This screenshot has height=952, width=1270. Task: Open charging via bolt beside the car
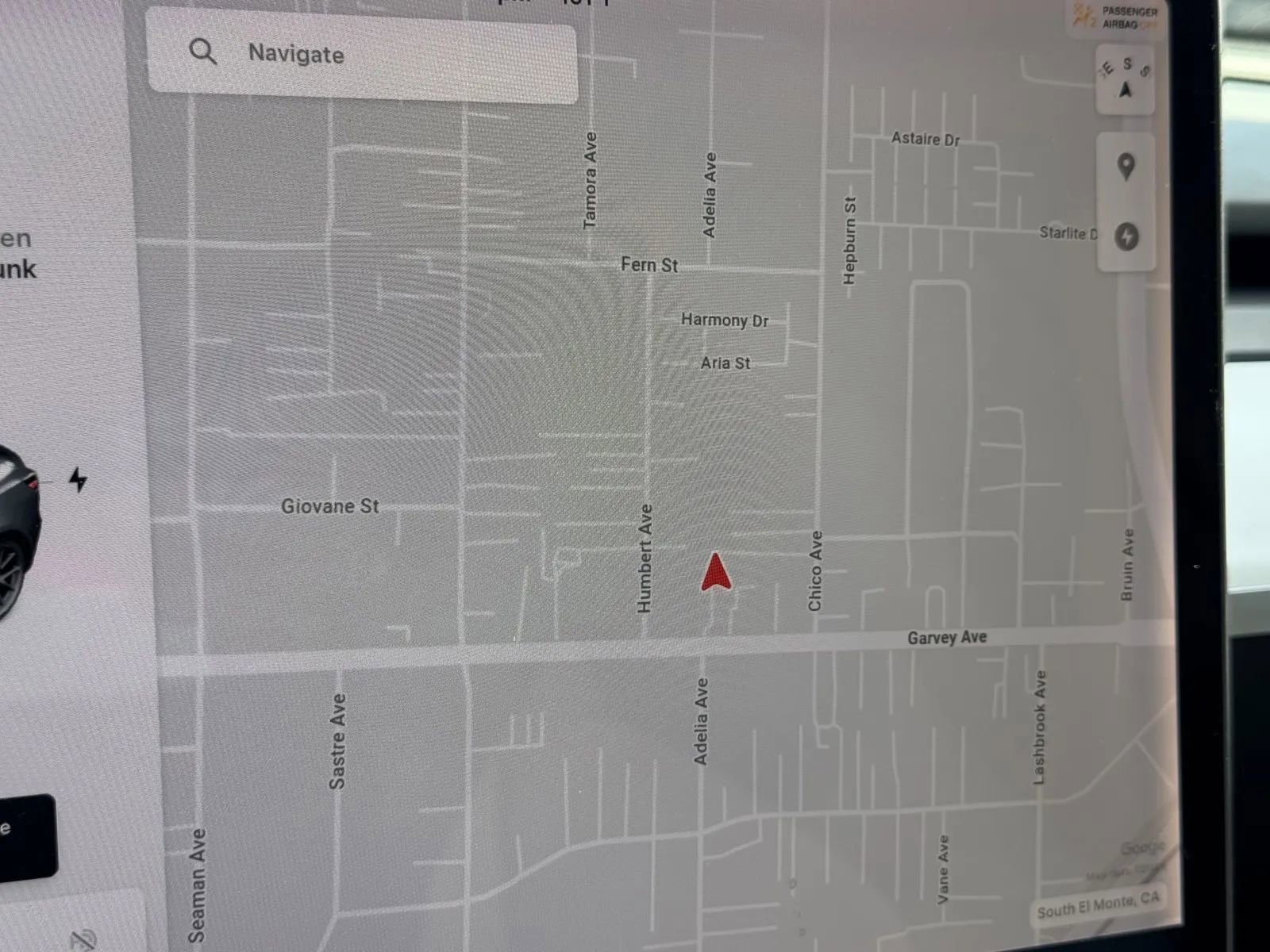(x=79, y=479)
